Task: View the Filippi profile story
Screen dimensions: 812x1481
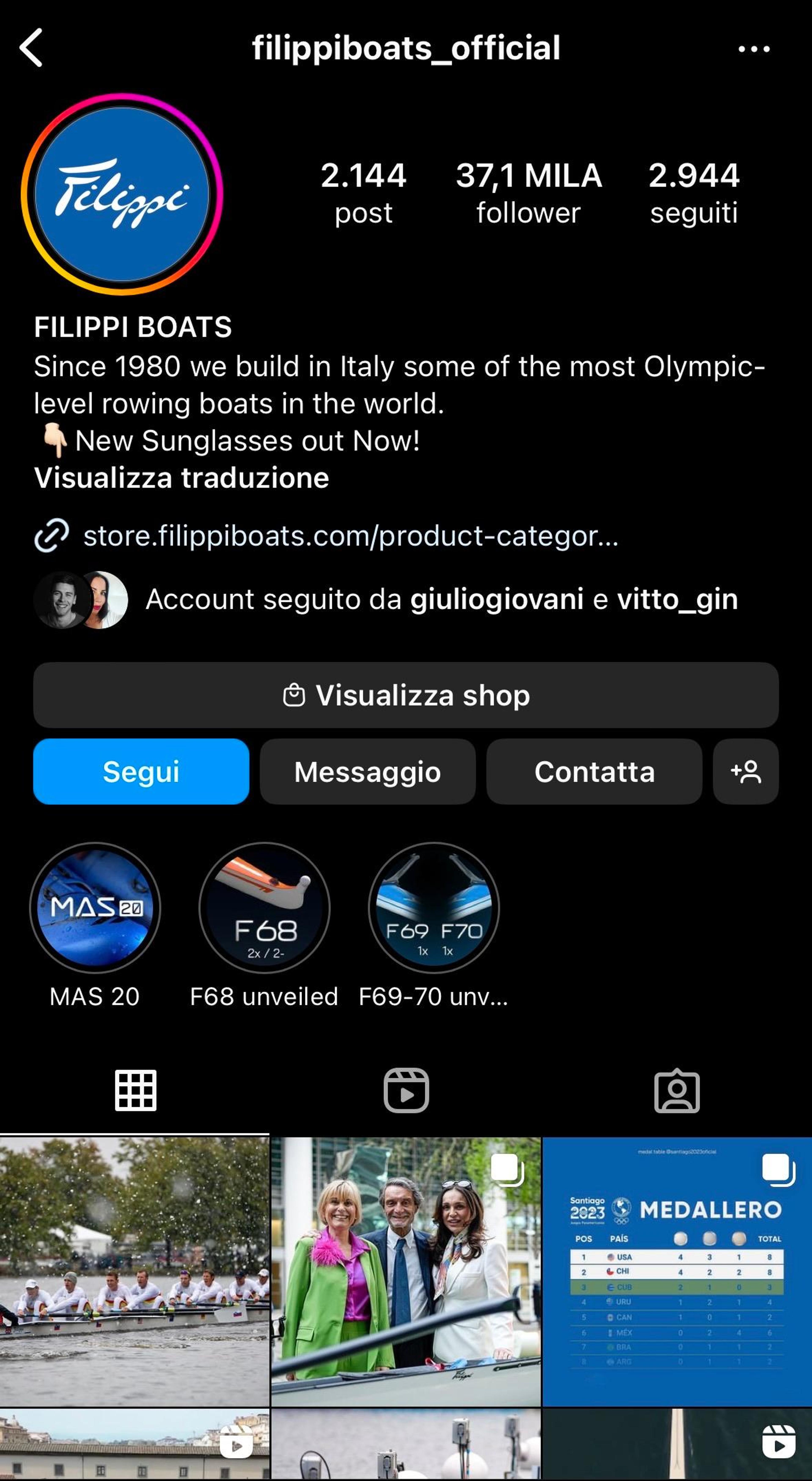Action: point(122,194)
